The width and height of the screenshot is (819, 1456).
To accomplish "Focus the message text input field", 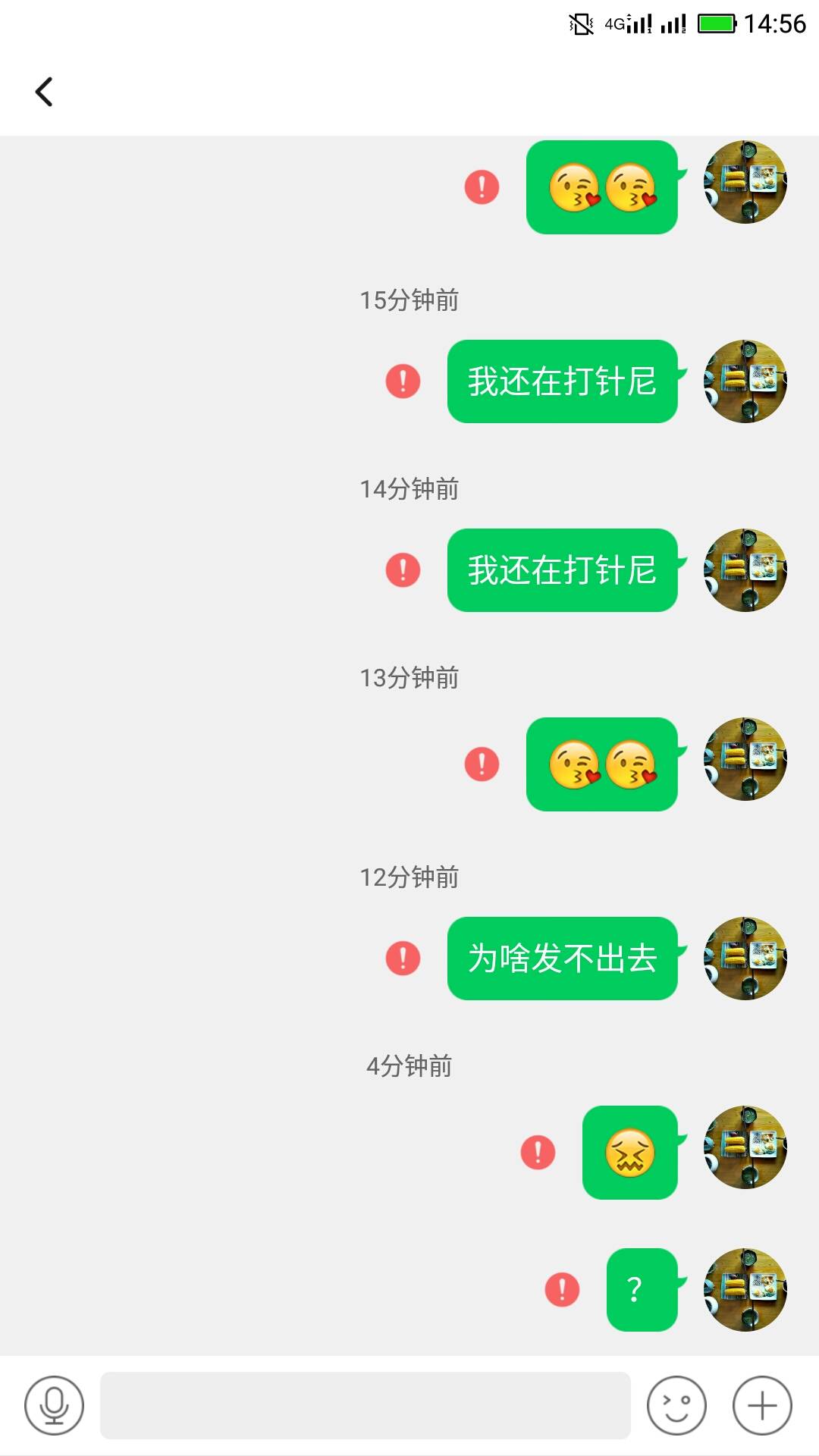I will coord(365,1405).
